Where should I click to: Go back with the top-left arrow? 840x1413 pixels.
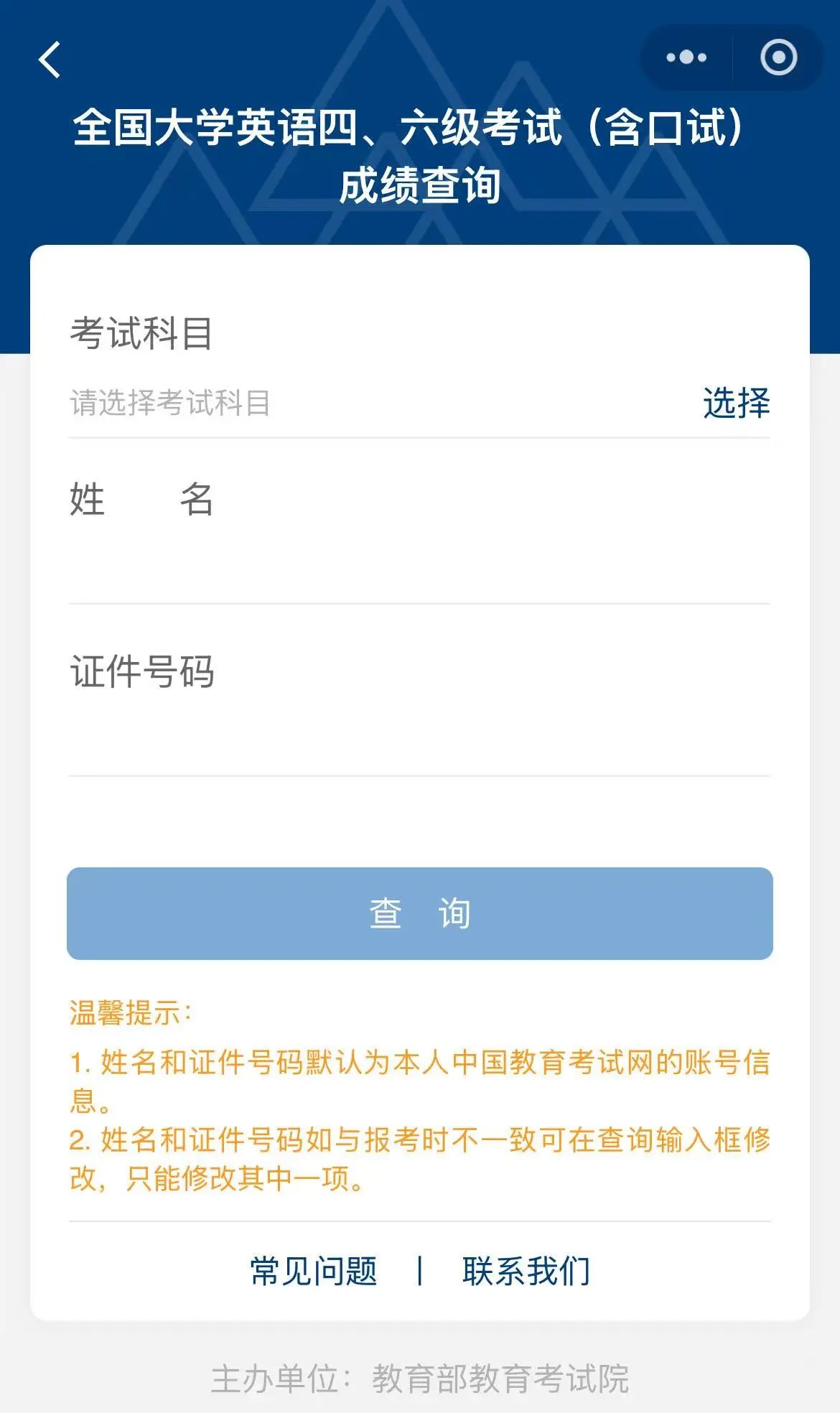[50, 59]
